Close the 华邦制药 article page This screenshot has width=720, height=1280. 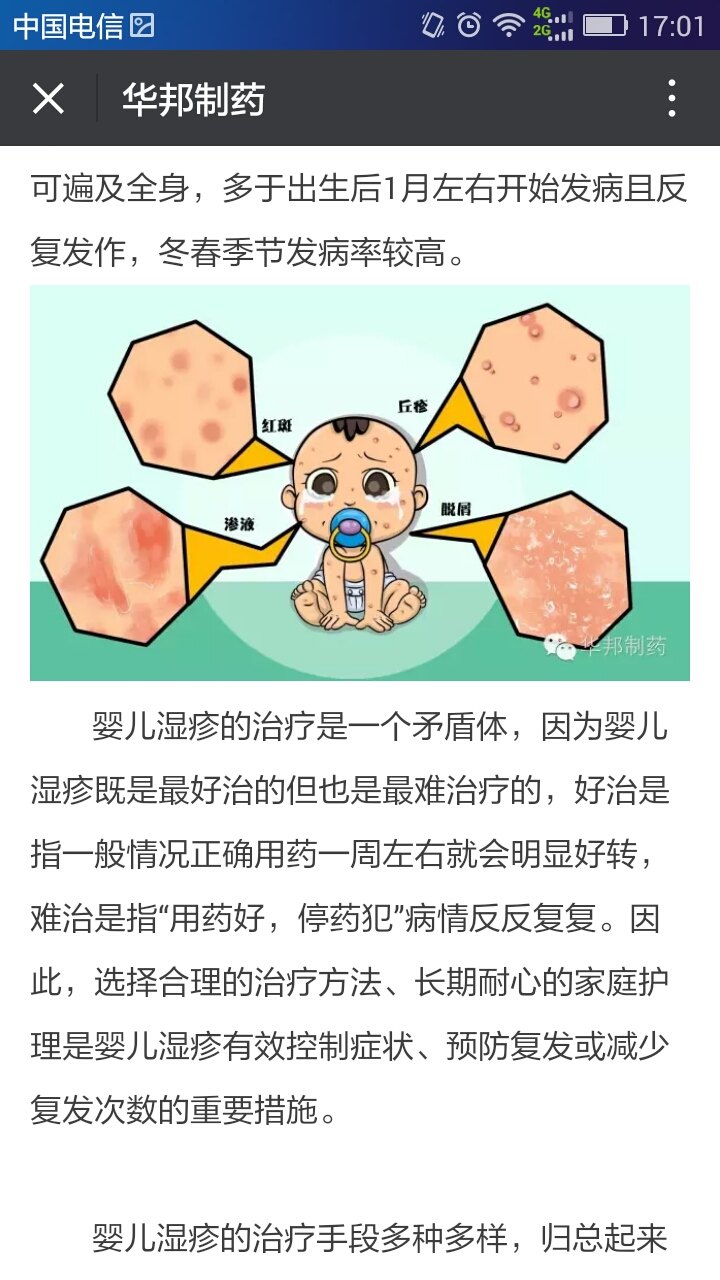tap(48, 99)
